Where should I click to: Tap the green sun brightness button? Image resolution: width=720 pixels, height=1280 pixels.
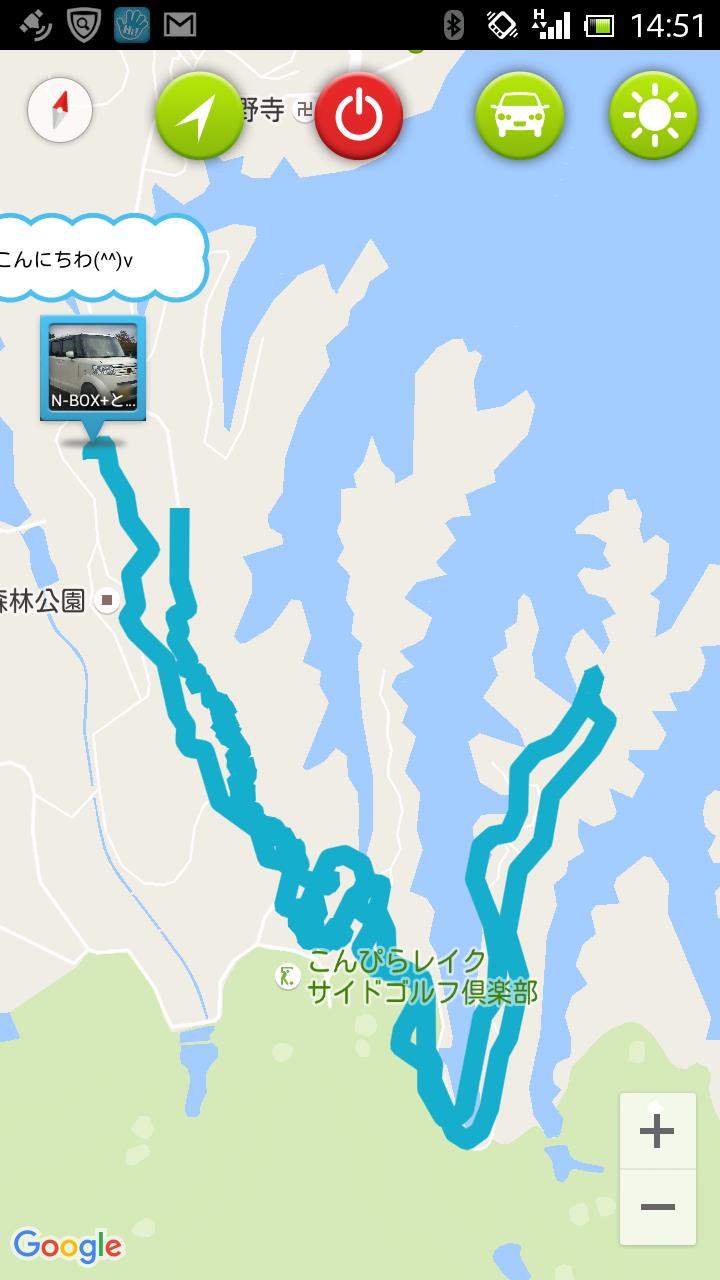(654, 116)
